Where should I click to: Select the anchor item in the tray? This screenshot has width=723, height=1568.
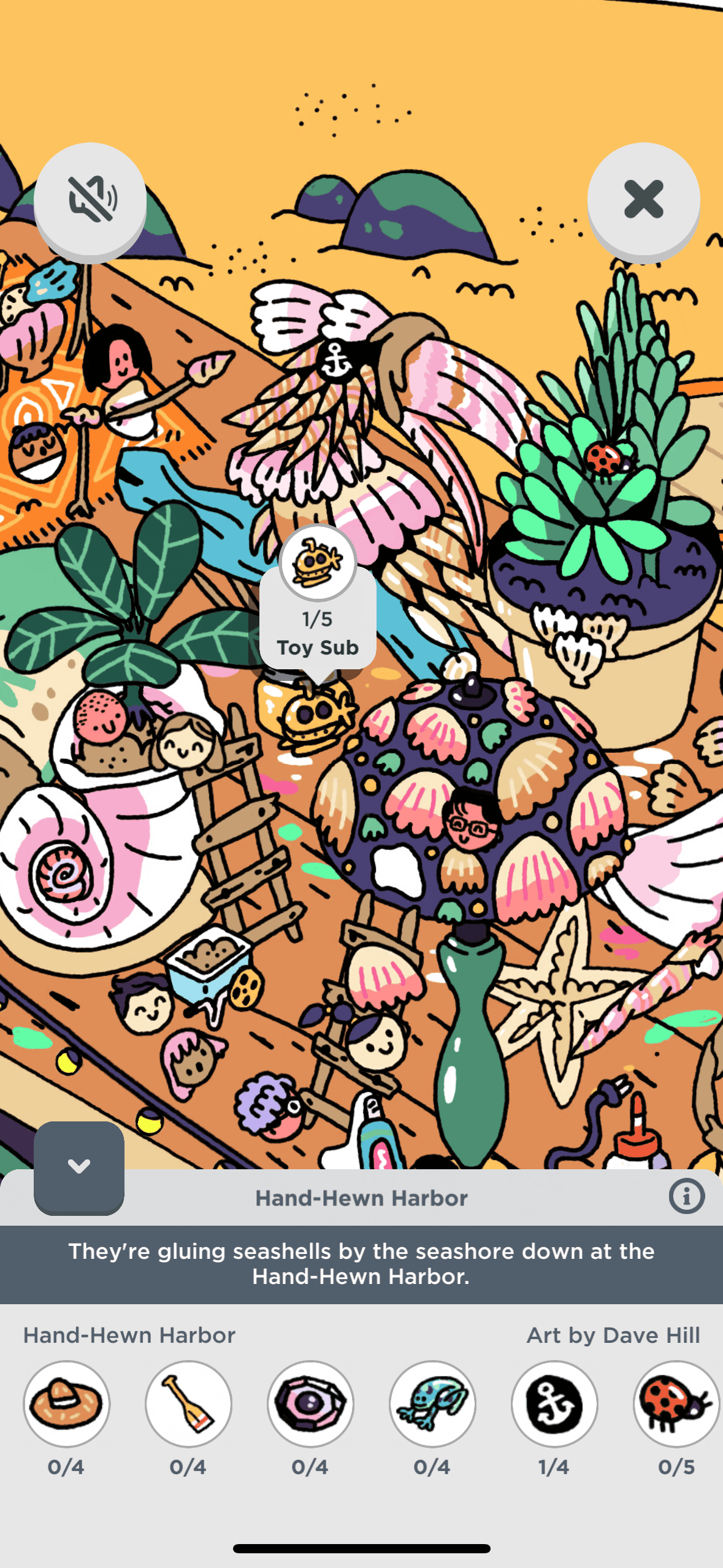click(x=554, y=1404)
